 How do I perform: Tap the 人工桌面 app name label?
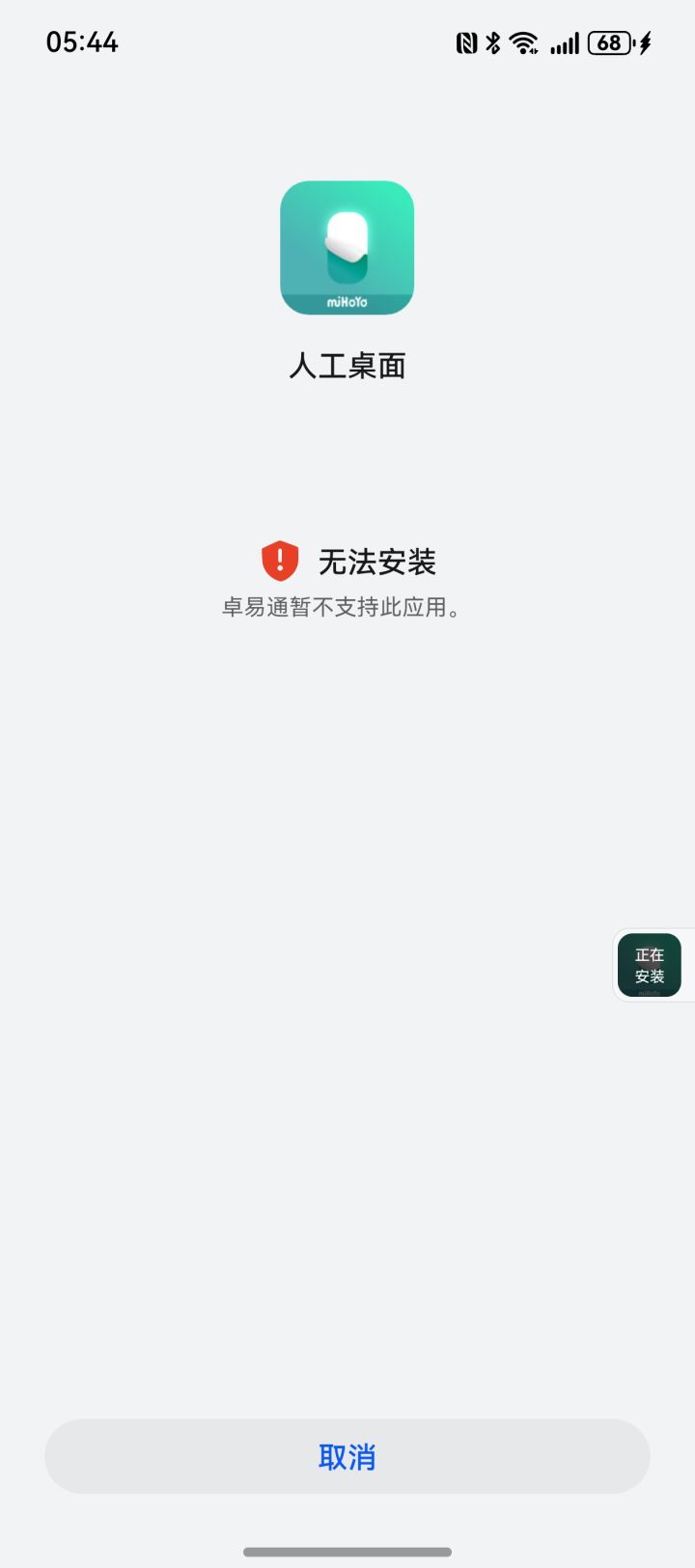click(x=347, y=366)
